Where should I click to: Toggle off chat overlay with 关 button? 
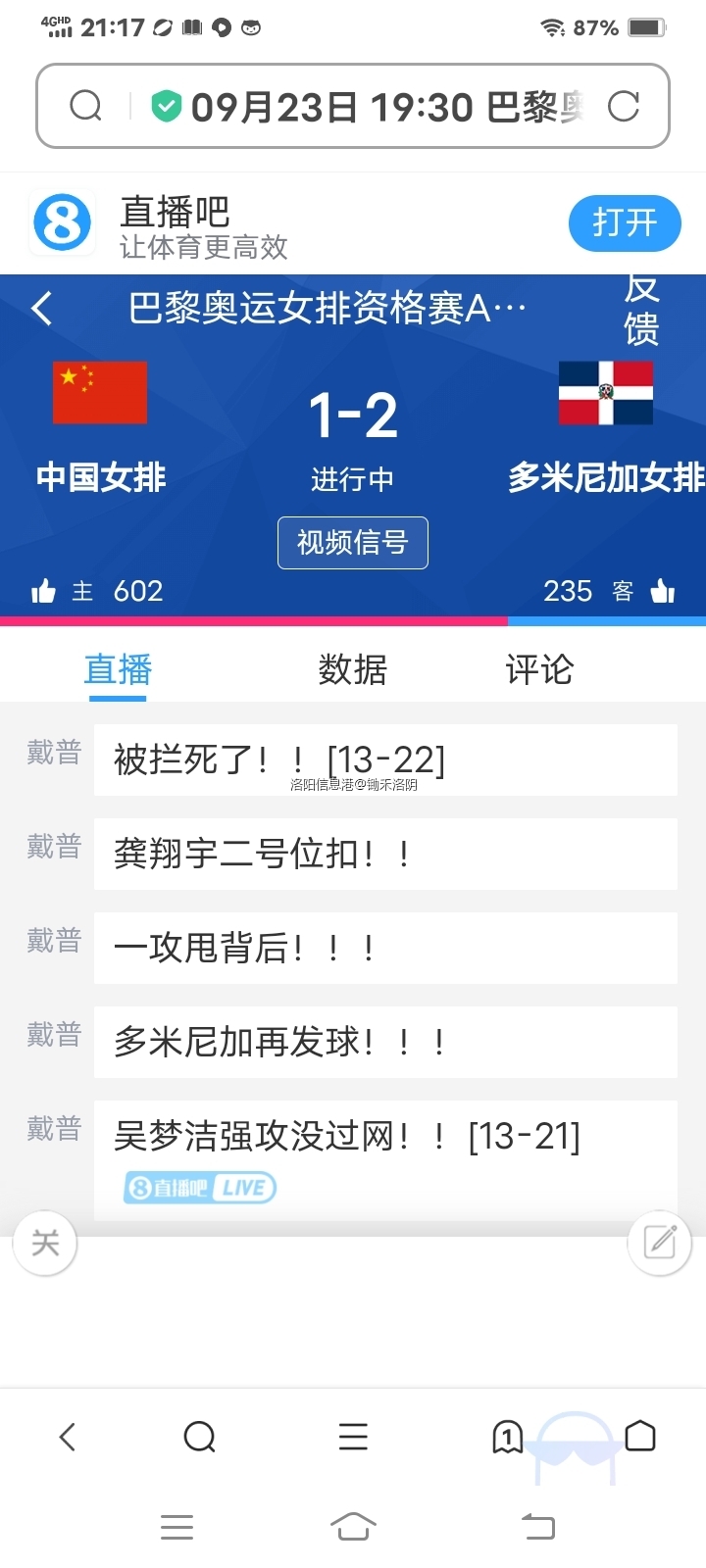point(44,1242)
